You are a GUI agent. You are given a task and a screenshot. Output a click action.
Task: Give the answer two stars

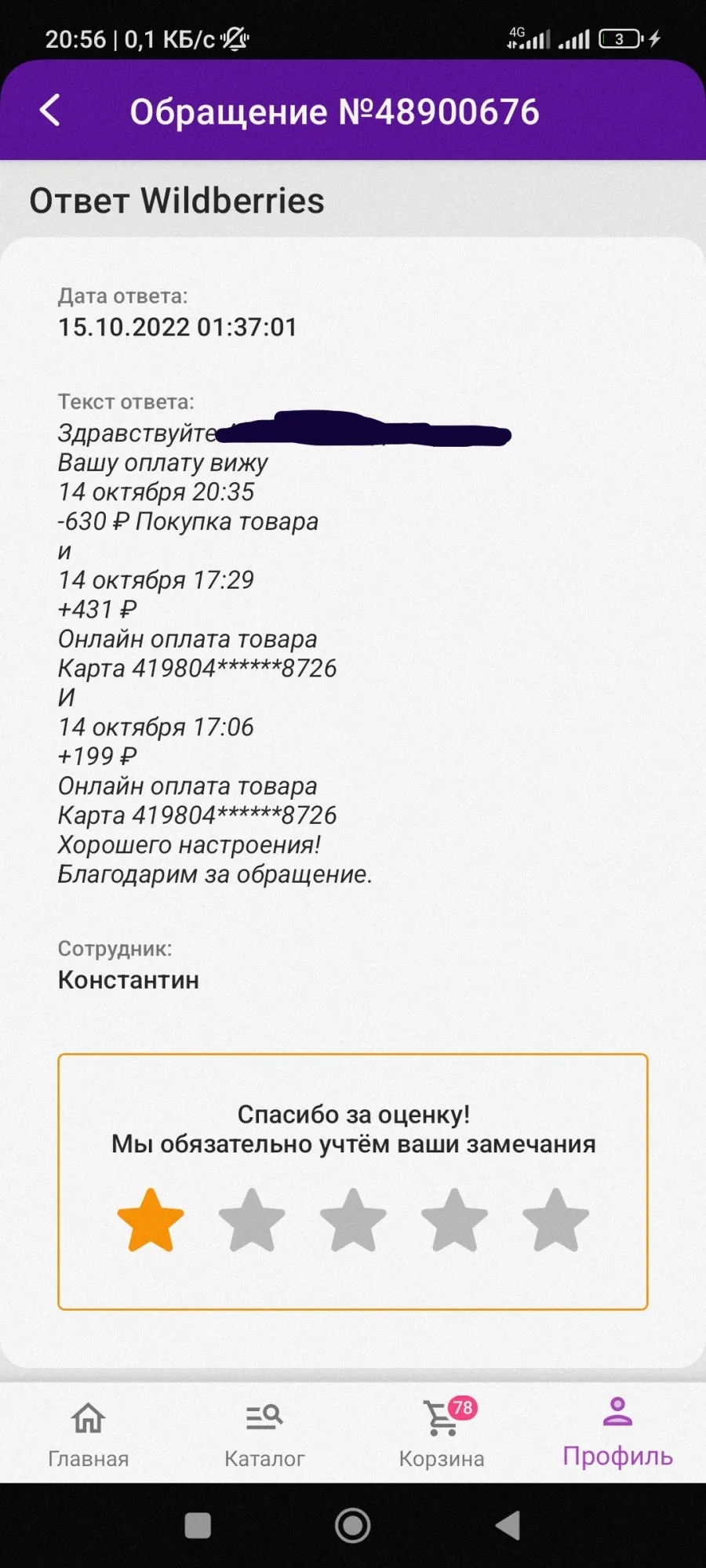(x=252, y=1220)
